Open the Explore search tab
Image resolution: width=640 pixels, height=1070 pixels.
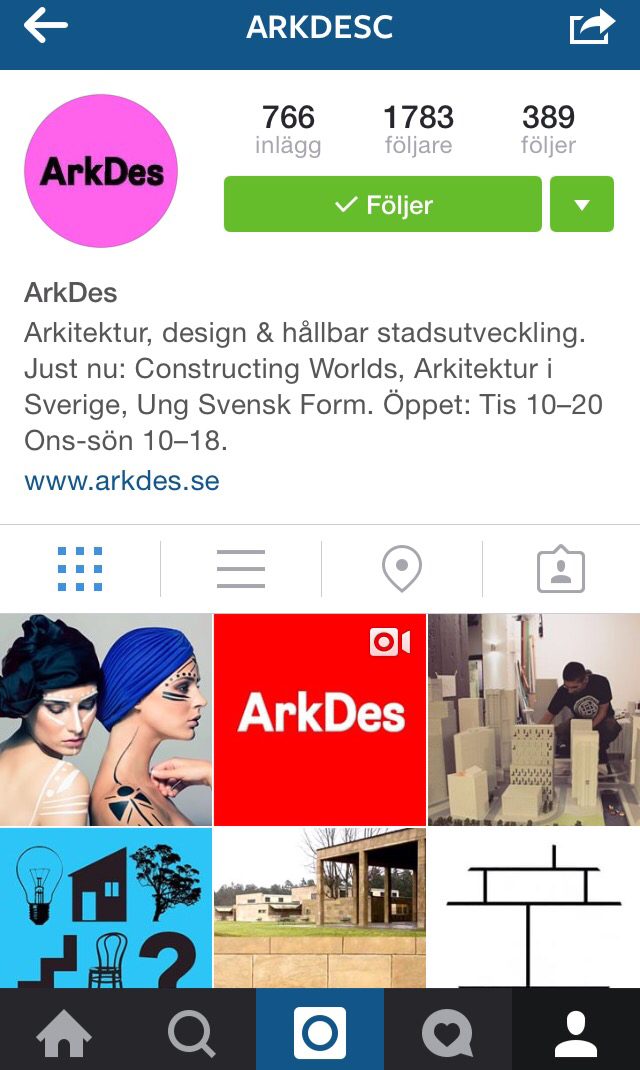coord(192,1030)
